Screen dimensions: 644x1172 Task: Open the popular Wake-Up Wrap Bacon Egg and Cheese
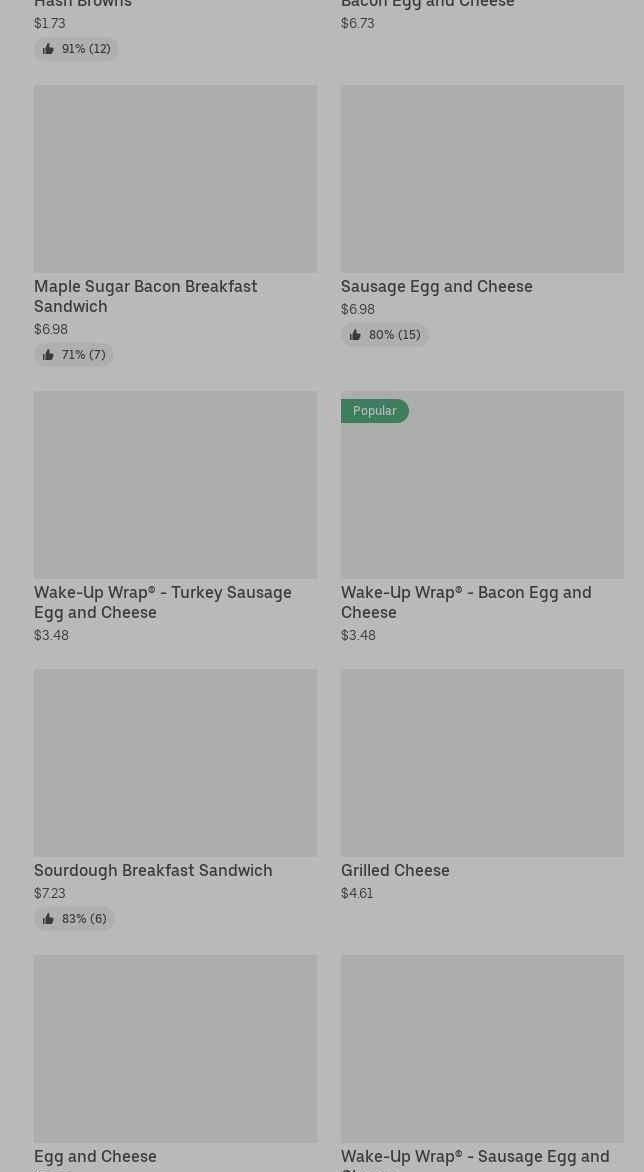click(x=482, y=485)
